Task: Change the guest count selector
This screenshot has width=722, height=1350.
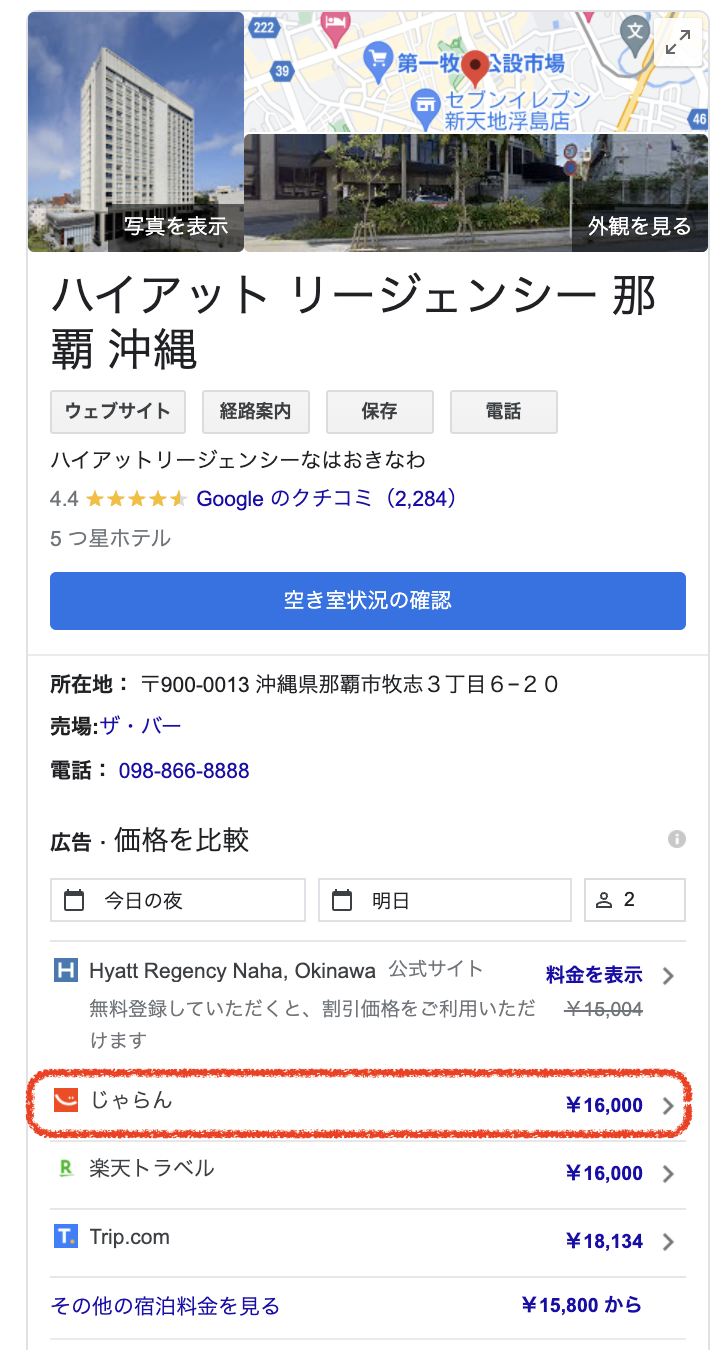Action: click(x=635, y=900)
